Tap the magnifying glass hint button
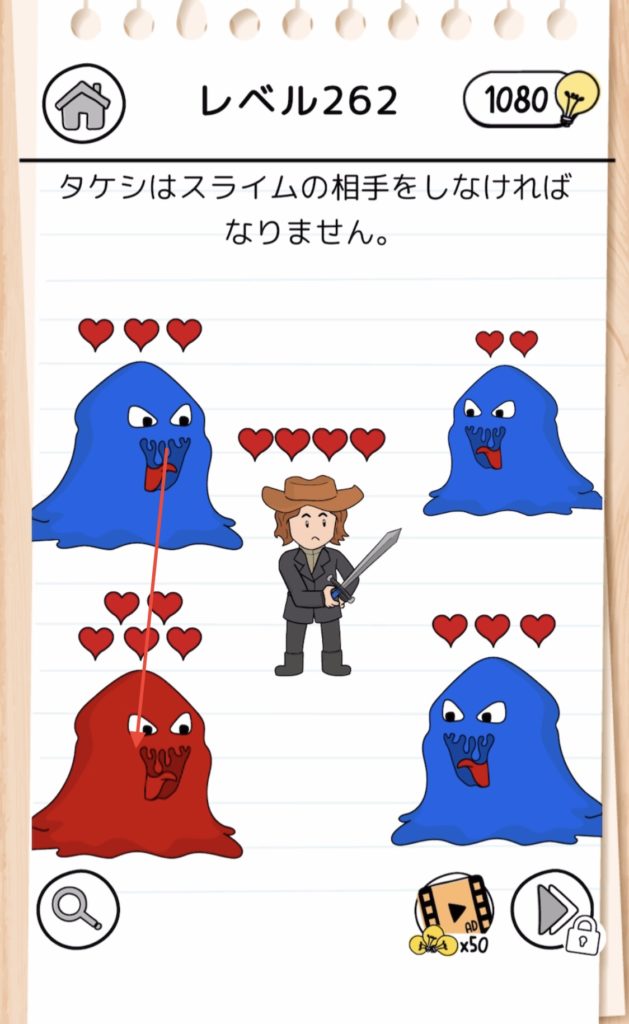This screenshot has width=629, height=1024. click(78, 909)
